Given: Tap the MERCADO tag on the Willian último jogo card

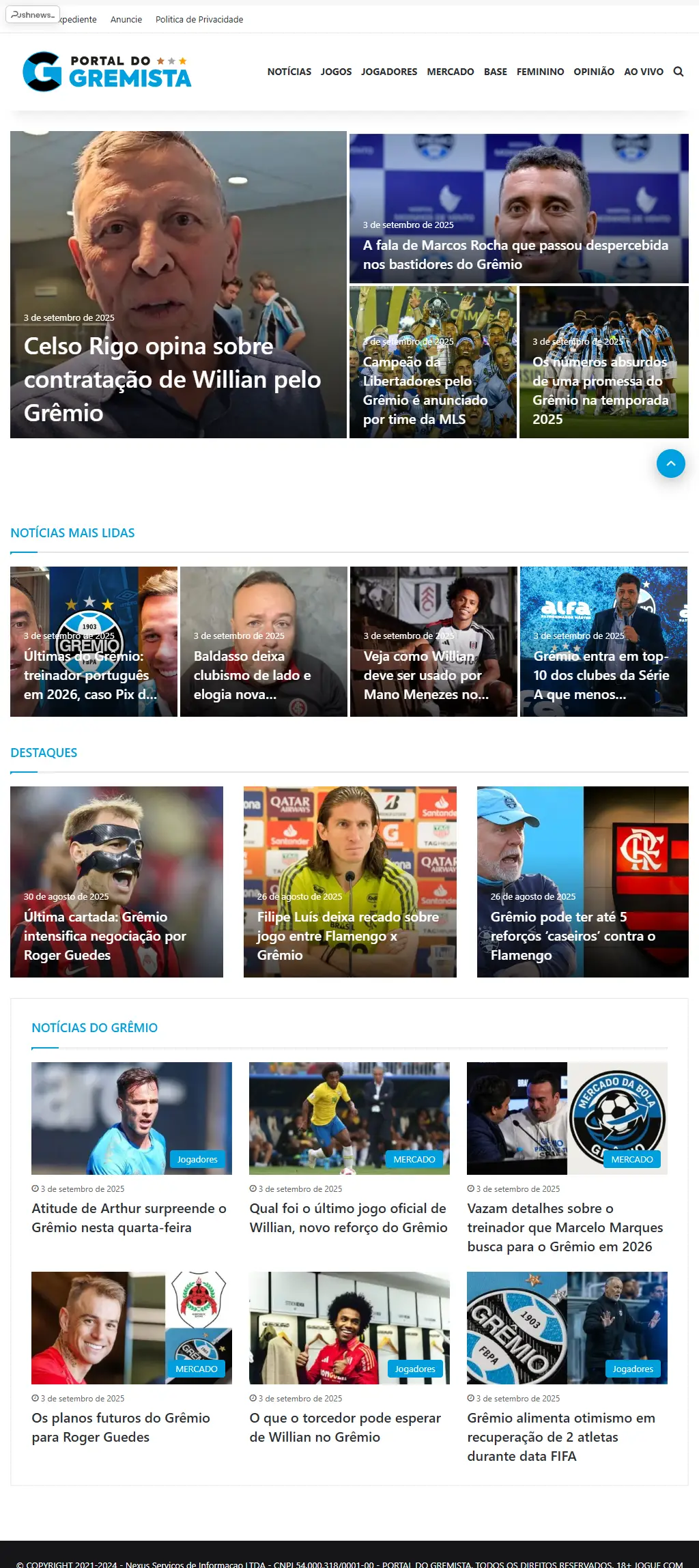Looking at the screenshot, I should 414,1159.
